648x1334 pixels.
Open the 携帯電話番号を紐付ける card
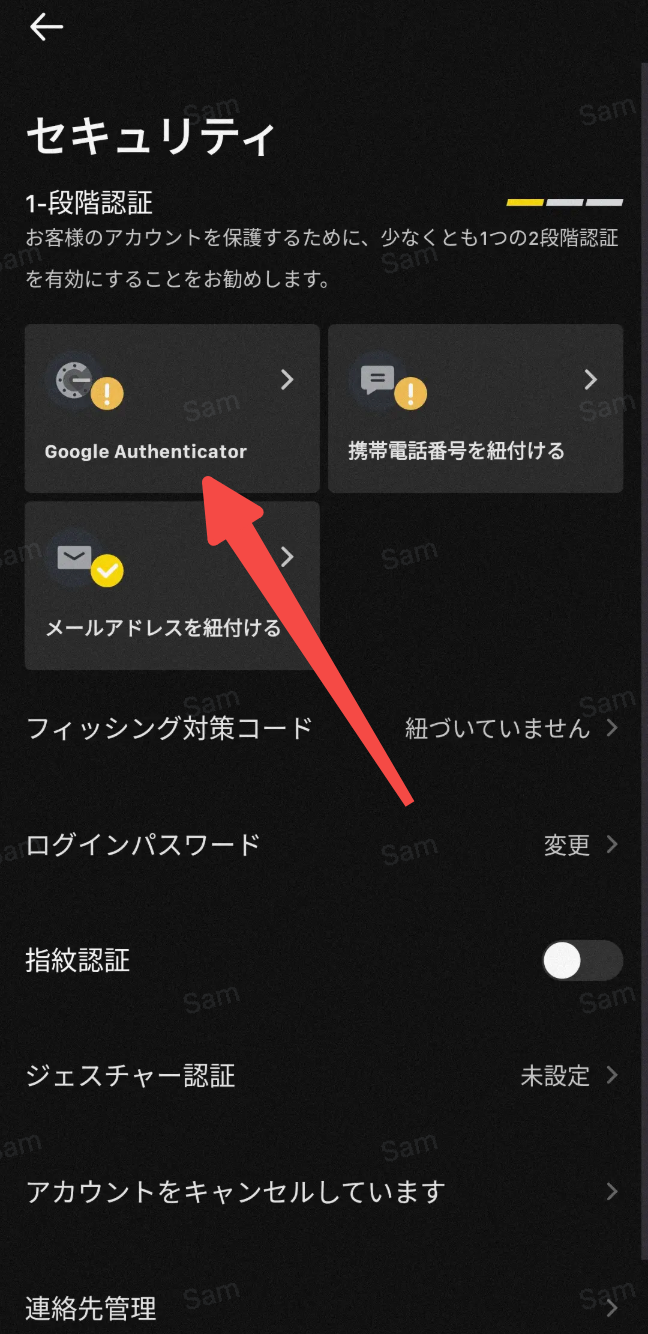(x=475, y=408)
